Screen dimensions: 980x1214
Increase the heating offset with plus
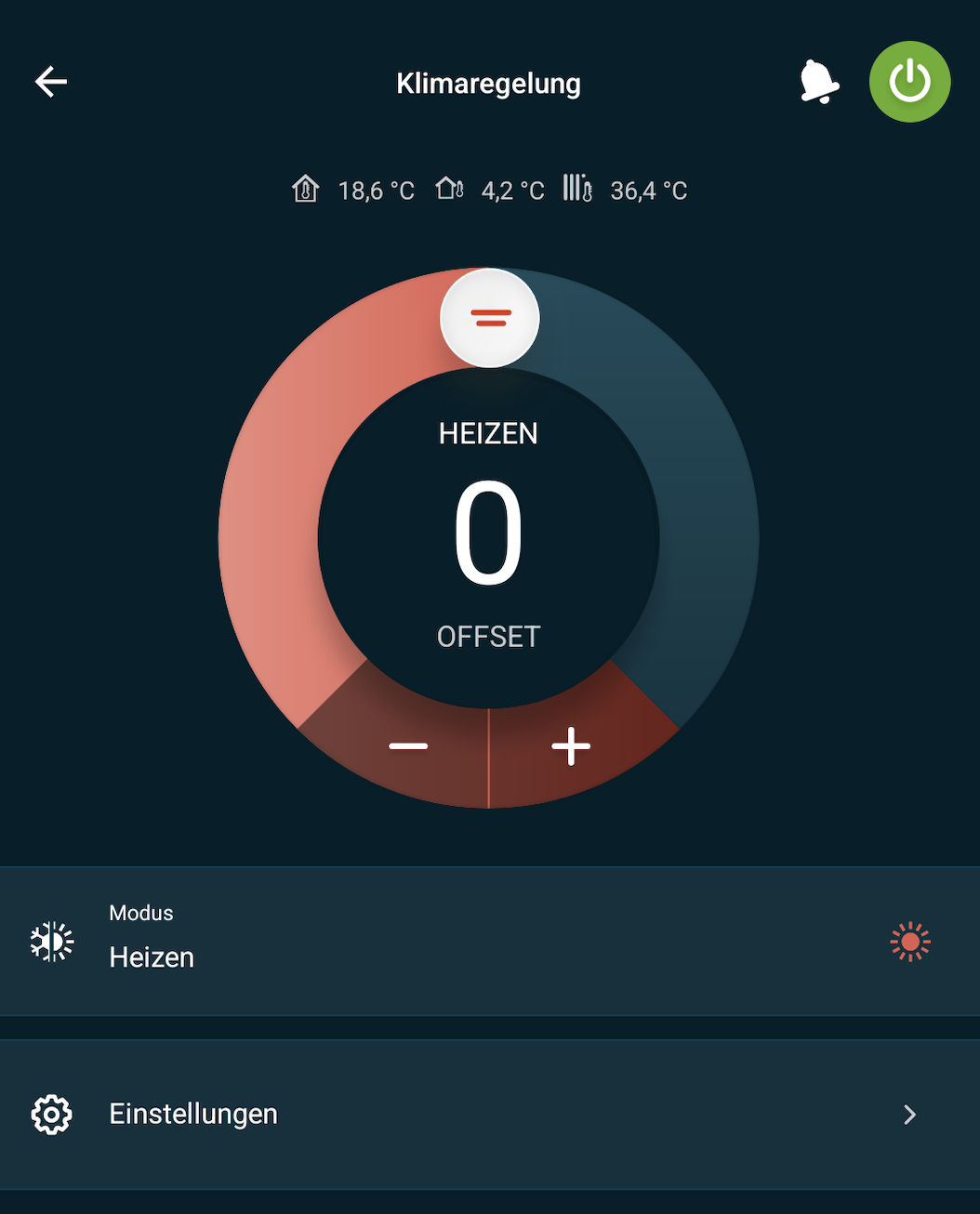(x=571, y=746)
